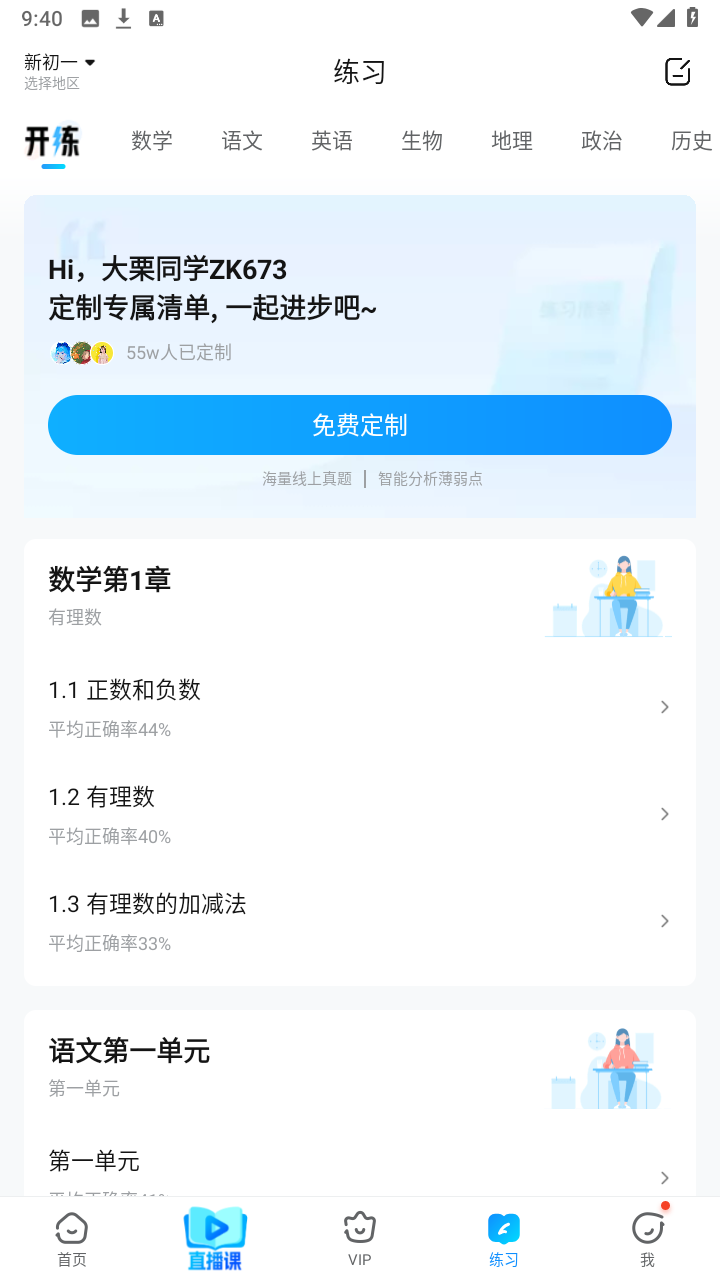Screen dimensions: 720x1280
Task: Tap the compose/edit icon at top right
Action: pos(677,71)
